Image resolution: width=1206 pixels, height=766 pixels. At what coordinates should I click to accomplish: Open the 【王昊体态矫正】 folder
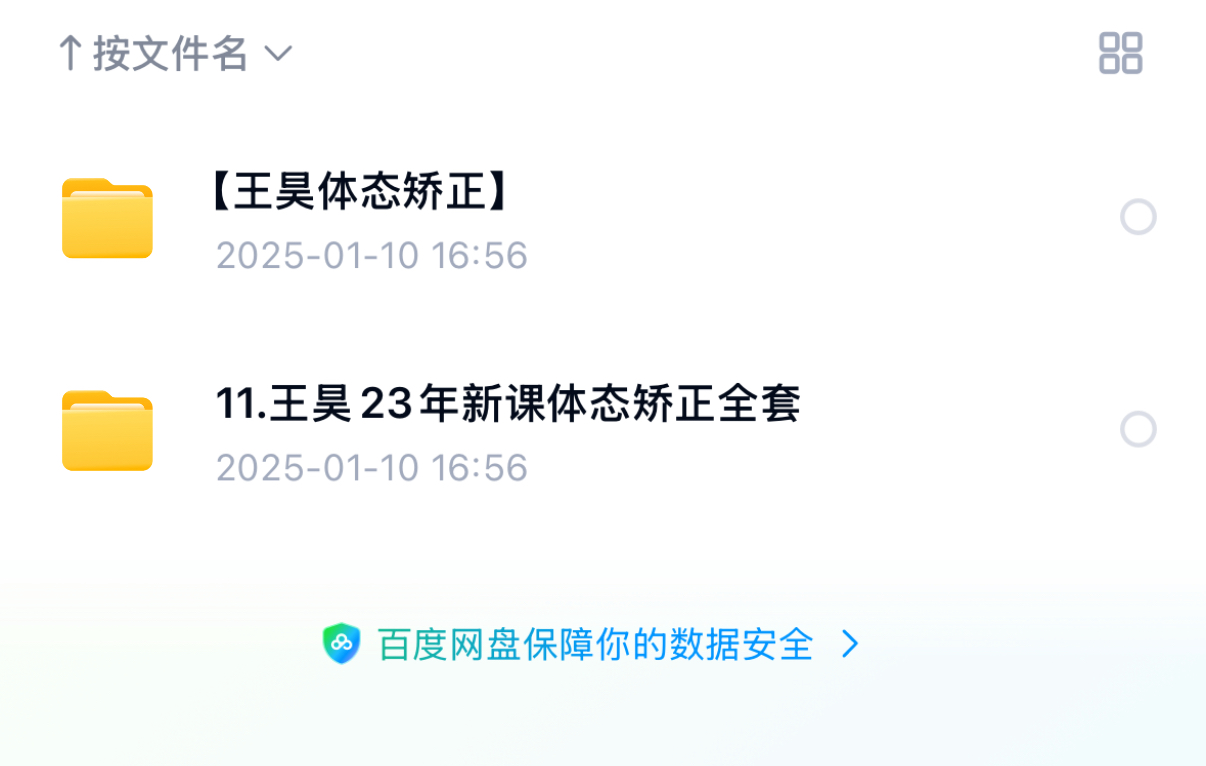click(360, 193)
